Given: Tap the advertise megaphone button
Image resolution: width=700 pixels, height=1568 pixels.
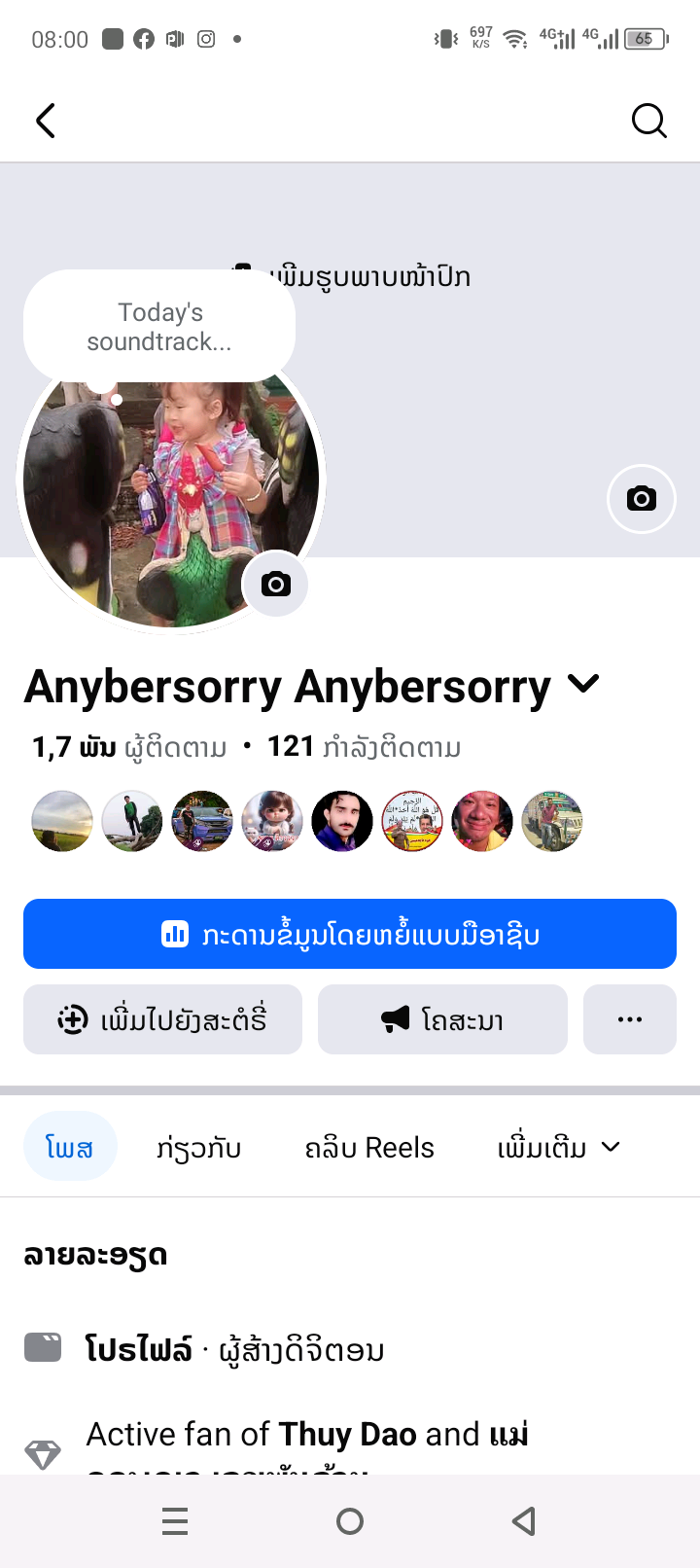Looking at the screenshot, I should coord(442,1019).
